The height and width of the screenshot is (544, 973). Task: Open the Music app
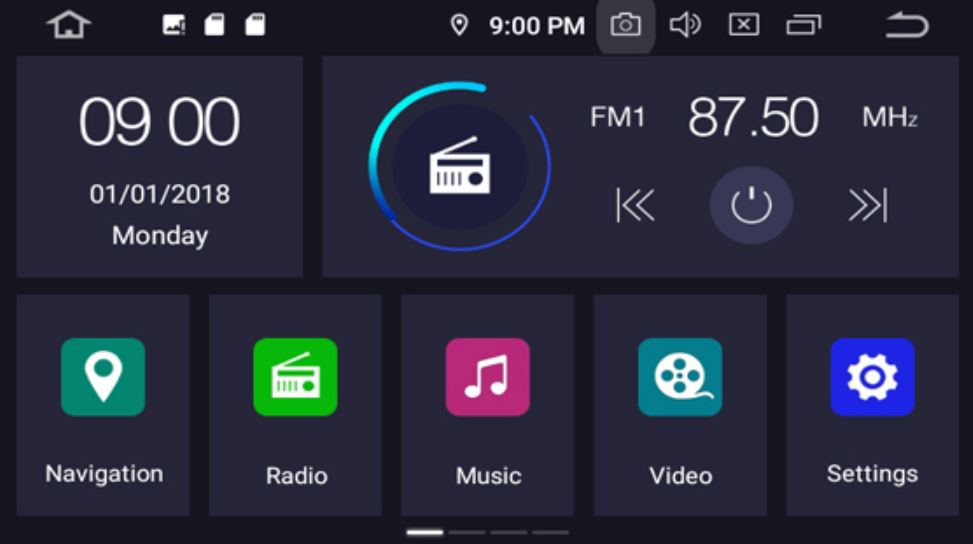click(488, 405)
